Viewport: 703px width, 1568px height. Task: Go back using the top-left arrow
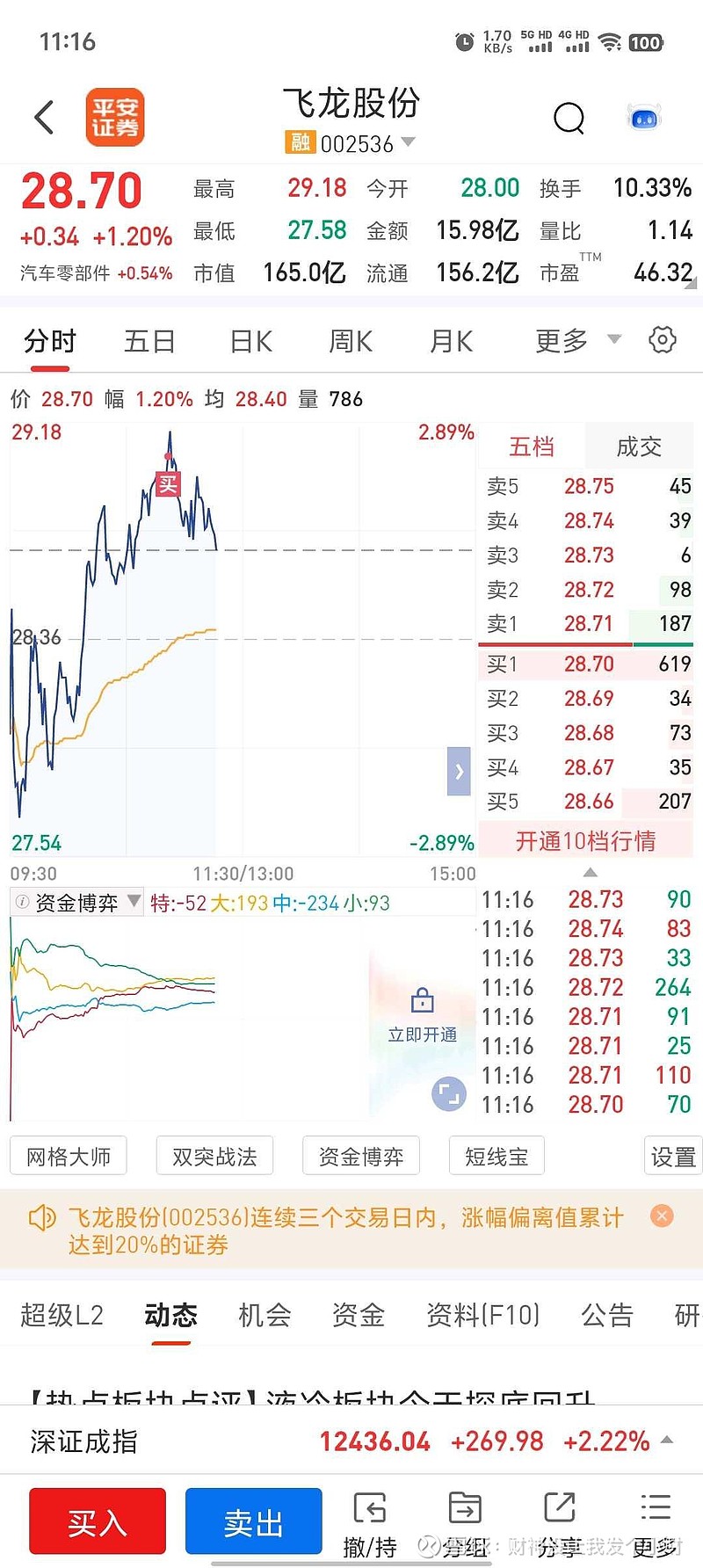(x=44, y=117)
